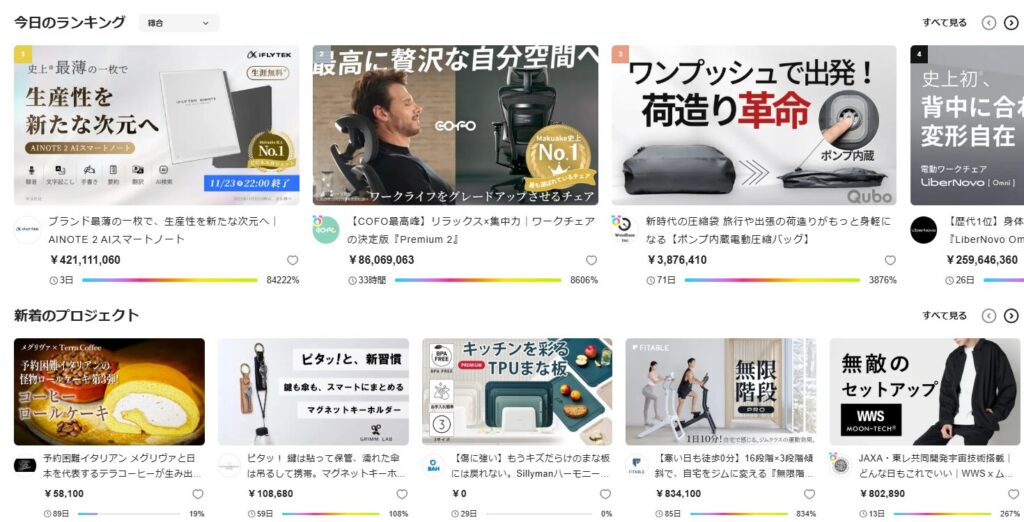Open the コーヒーロールケーキ project
The image size is (1024, 522).
(x=109, y=391)
